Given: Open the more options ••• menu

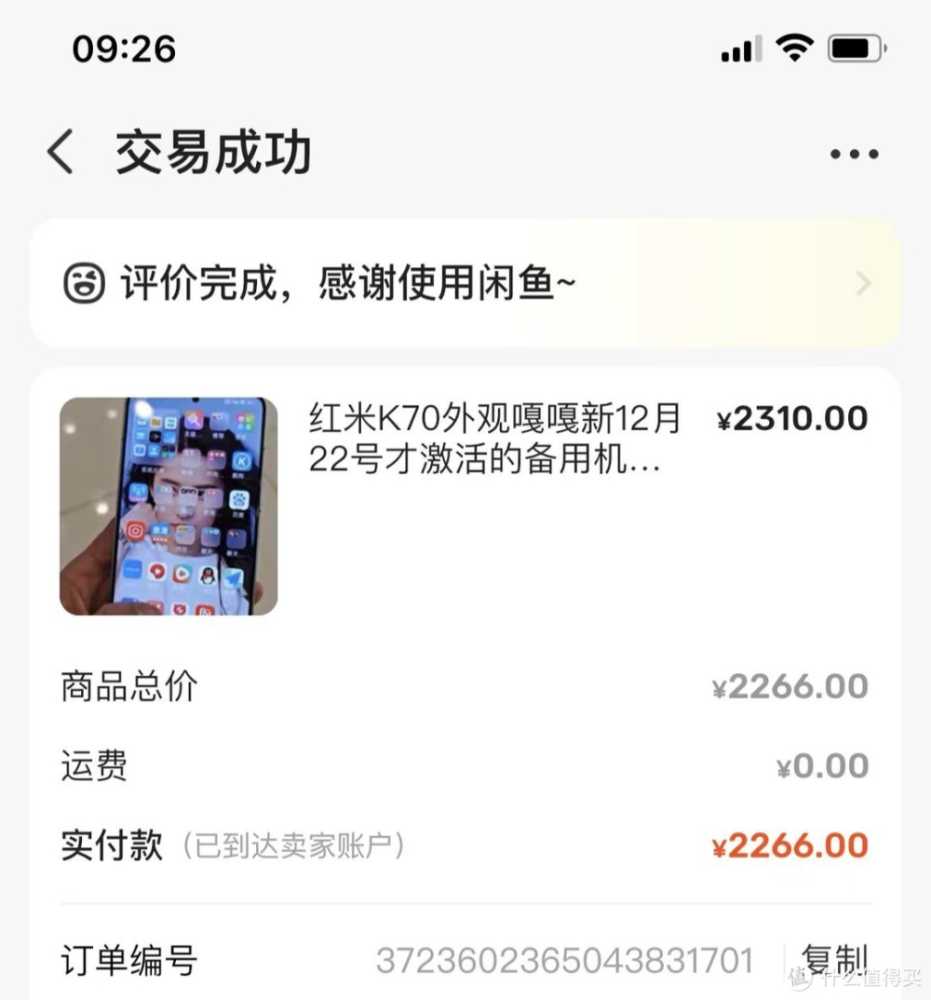Looking at the screenshot, I should [x=855, y=152].
